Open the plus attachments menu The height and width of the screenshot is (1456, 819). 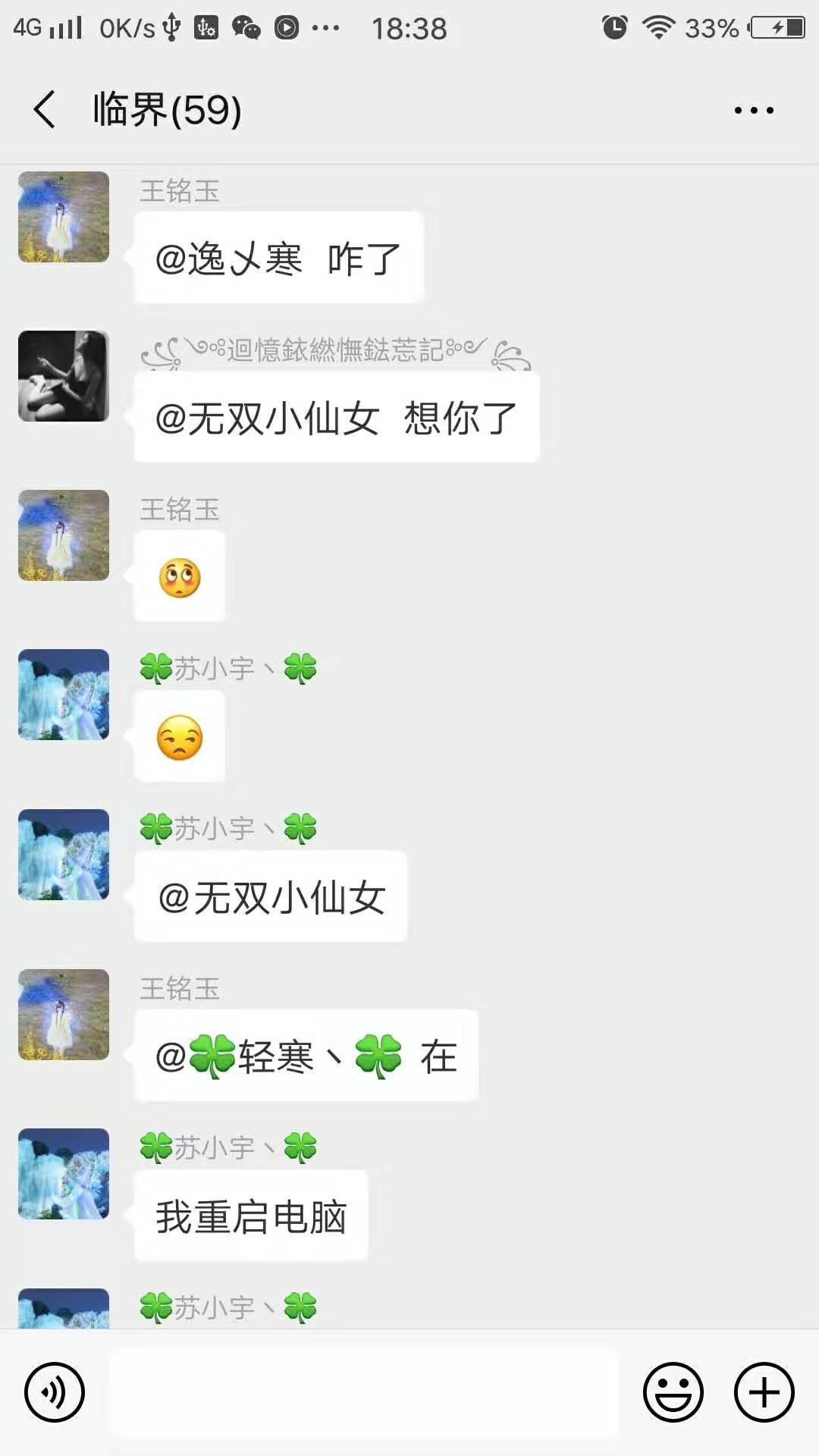pos(764,1392)
